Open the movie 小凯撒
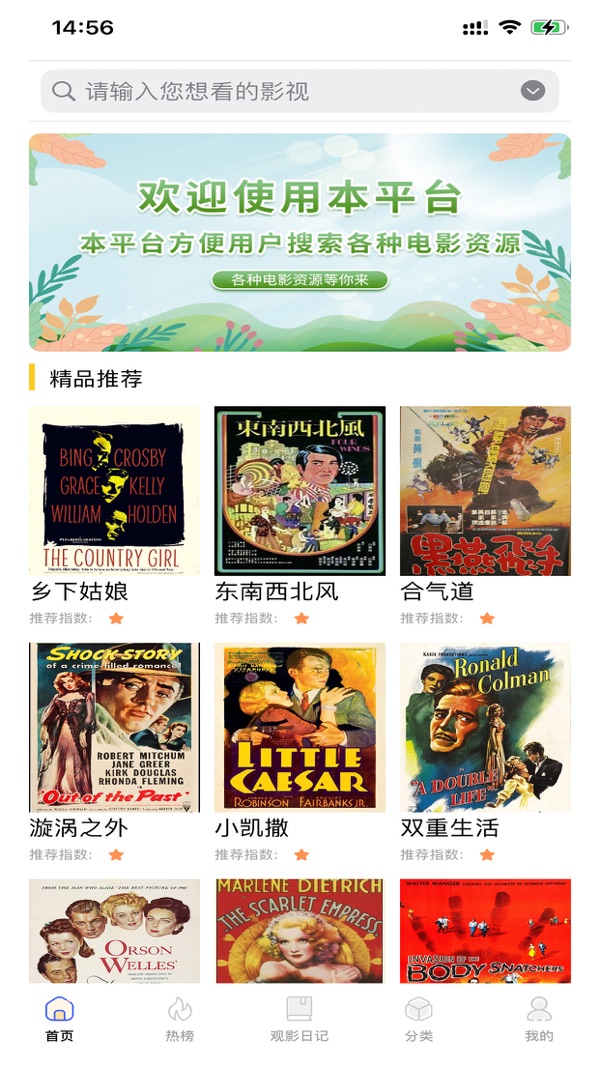The height and width of the screenshot is (1067, 600). [x=300, y=727]
